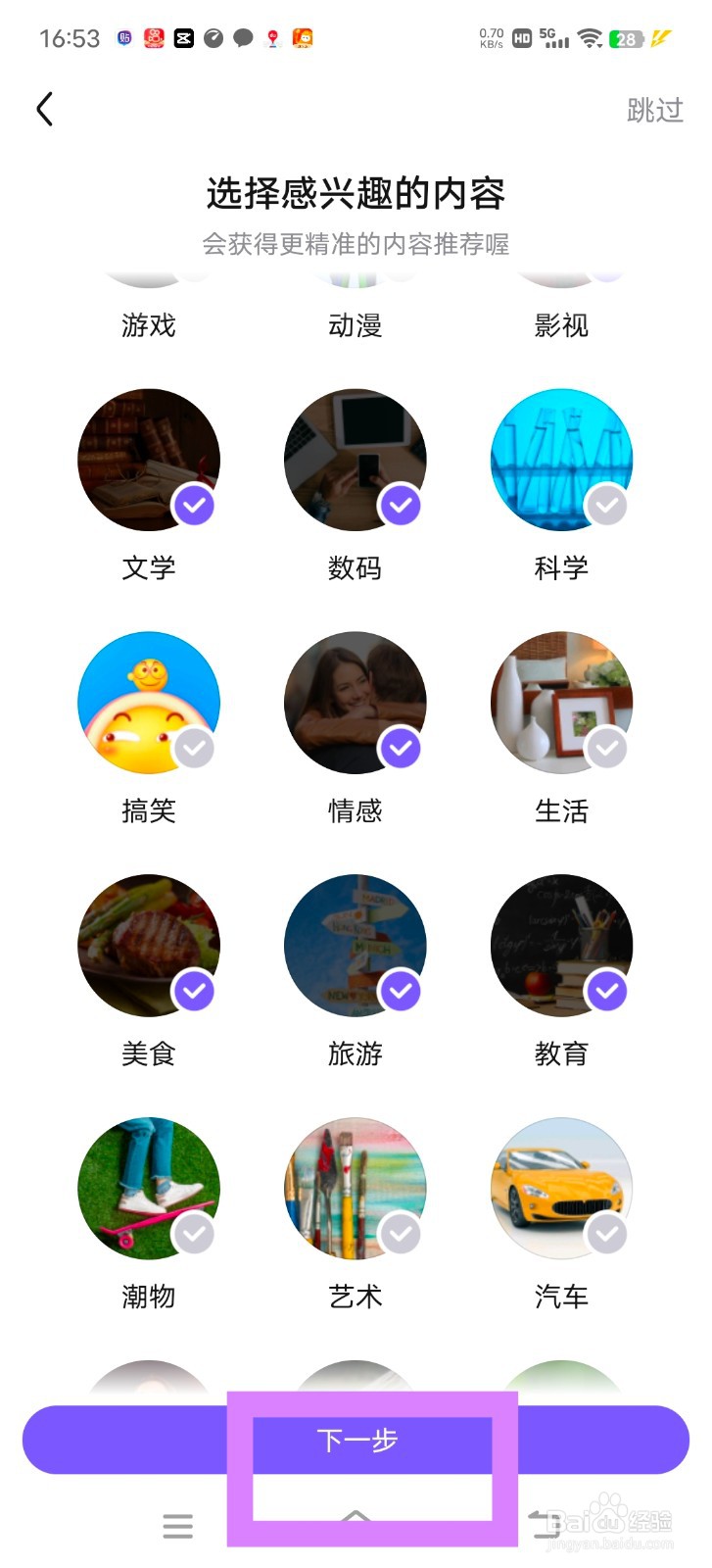Uncheck the 情感 interest
This screenshot has height=1568, width=712.
click(x=356, y=704)
